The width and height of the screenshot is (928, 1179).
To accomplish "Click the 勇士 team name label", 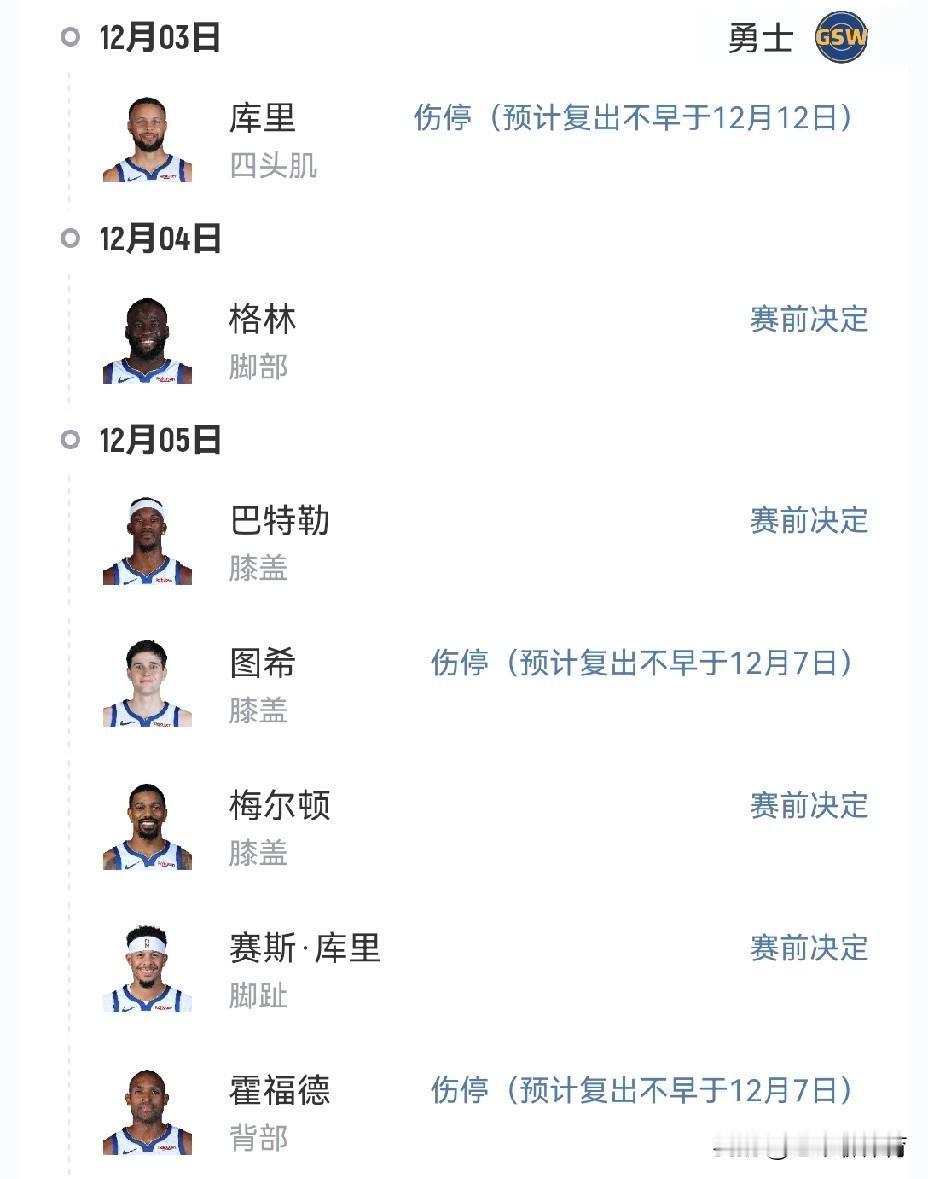I will point(762,38).
